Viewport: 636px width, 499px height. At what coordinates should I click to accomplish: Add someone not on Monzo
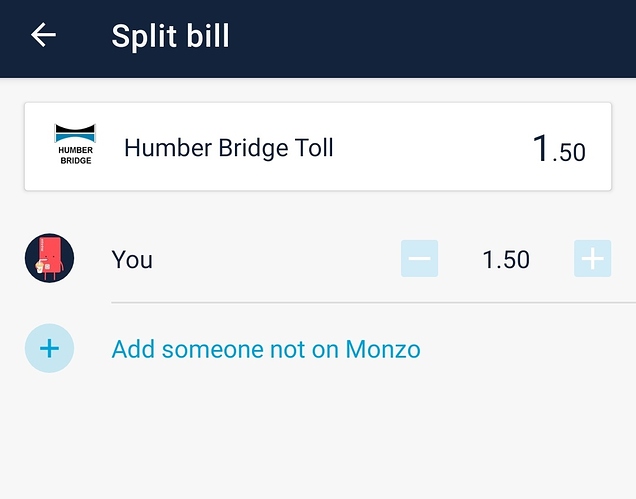tap(265, 349)
